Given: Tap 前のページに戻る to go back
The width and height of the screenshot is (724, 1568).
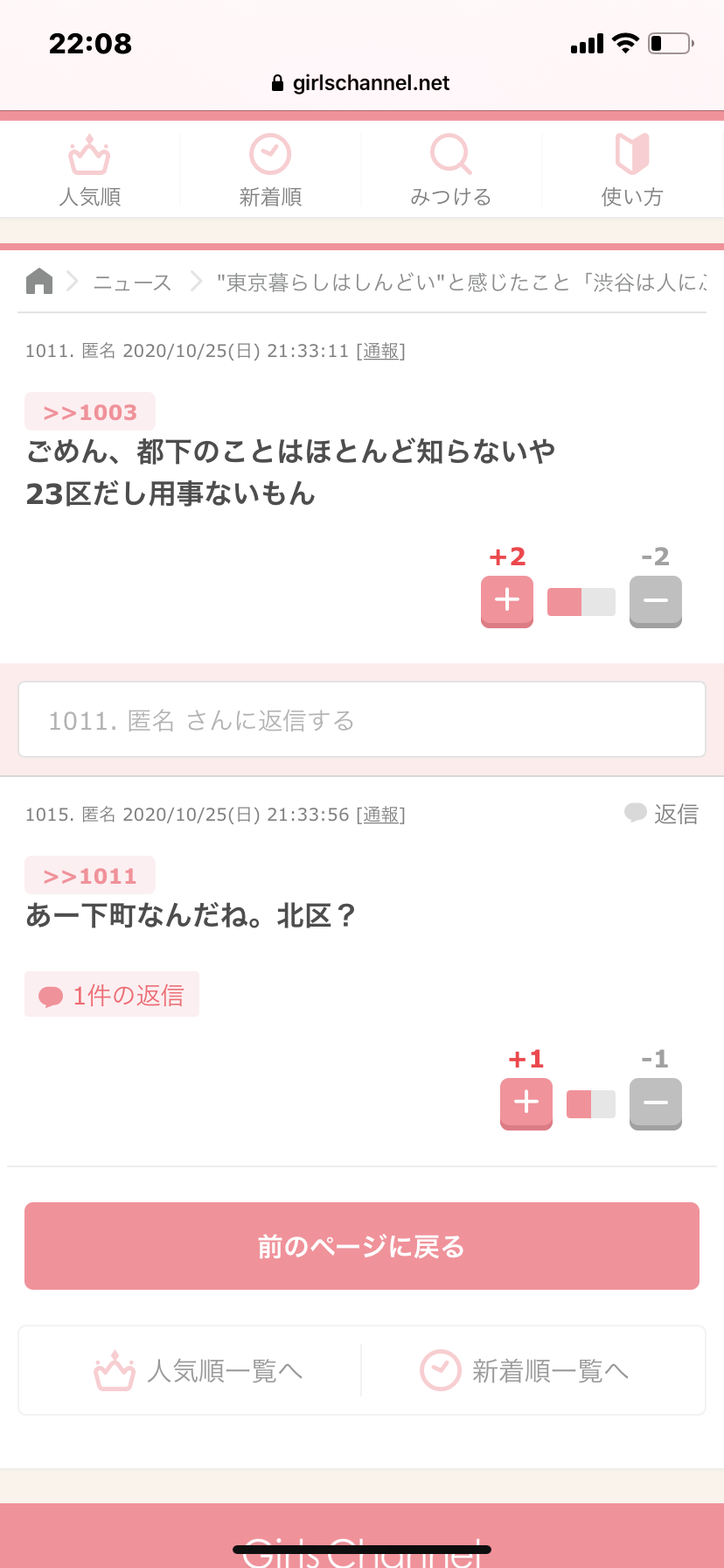Looking at the screenshot, I should (x=362, y=1246).
